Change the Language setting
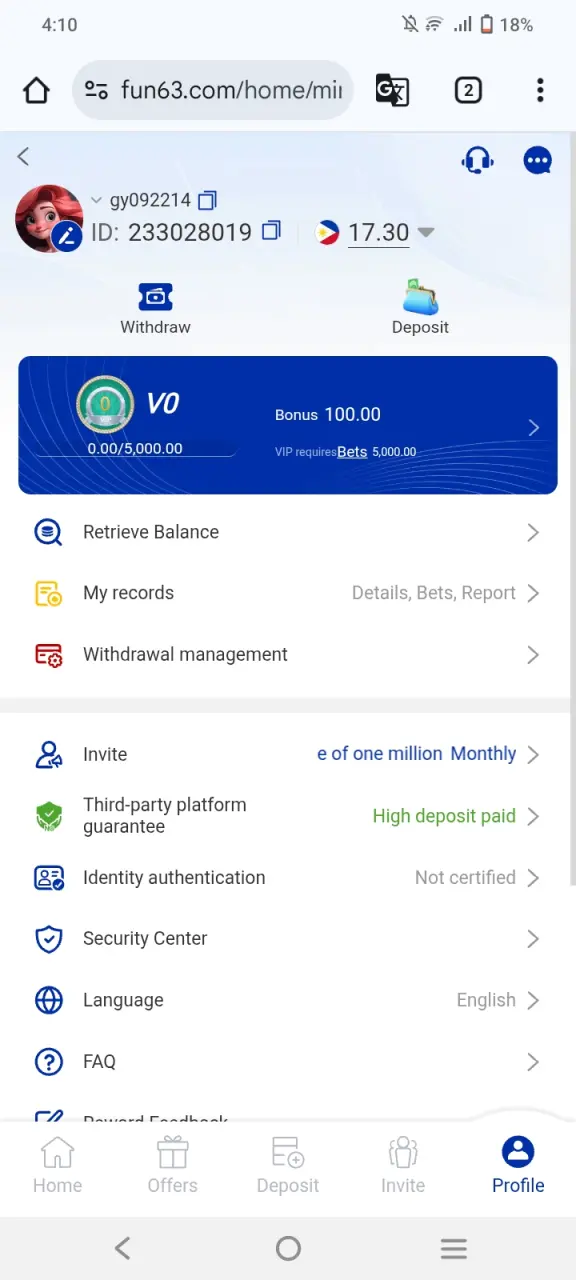The width and height of the screenshot is (576, 1280). coord(288,1000)
